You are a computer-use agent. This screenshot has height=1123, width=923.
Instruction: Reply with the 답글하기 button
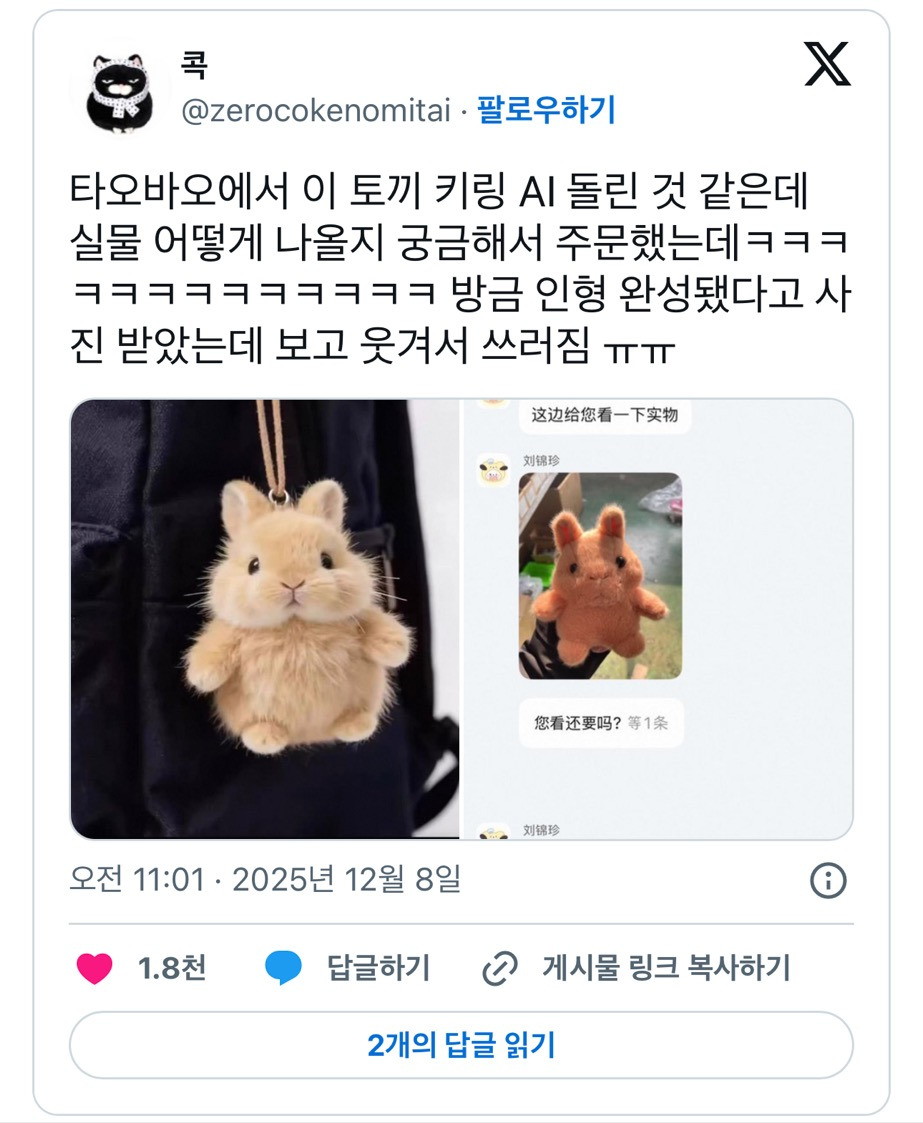point(346,968)
